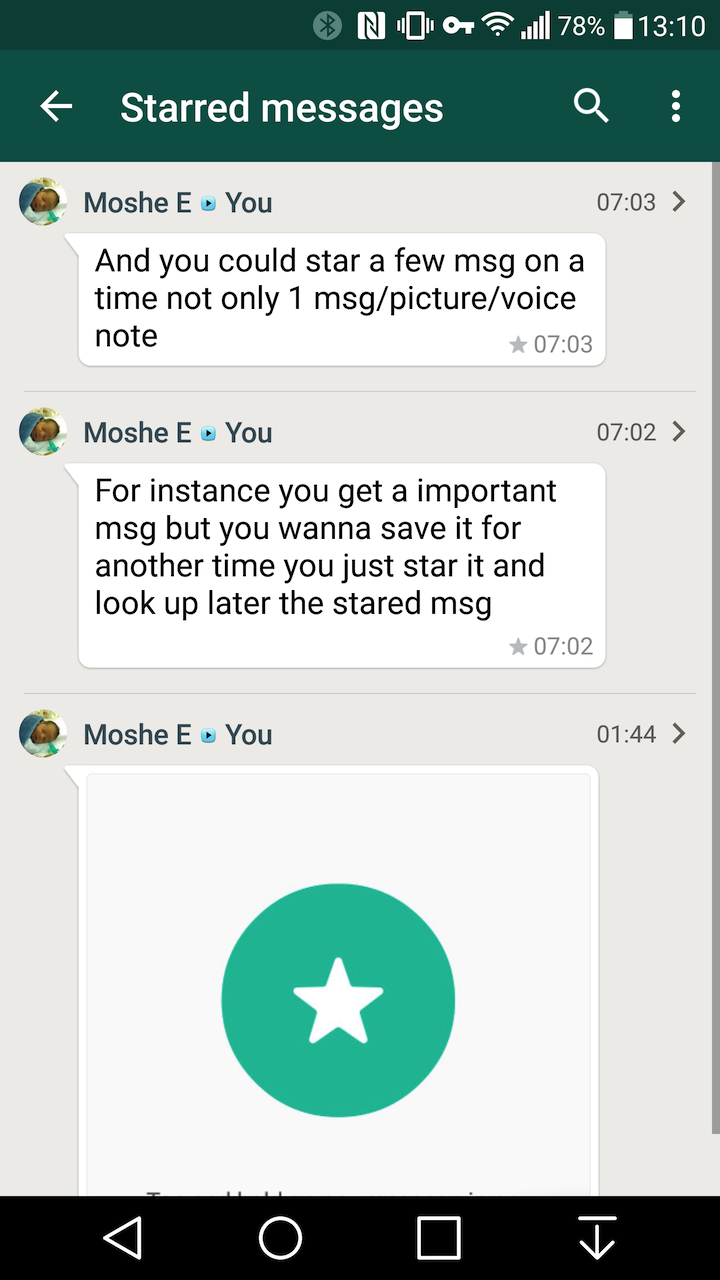
Task: Open recent apps
Action: tap(438, 1238)
